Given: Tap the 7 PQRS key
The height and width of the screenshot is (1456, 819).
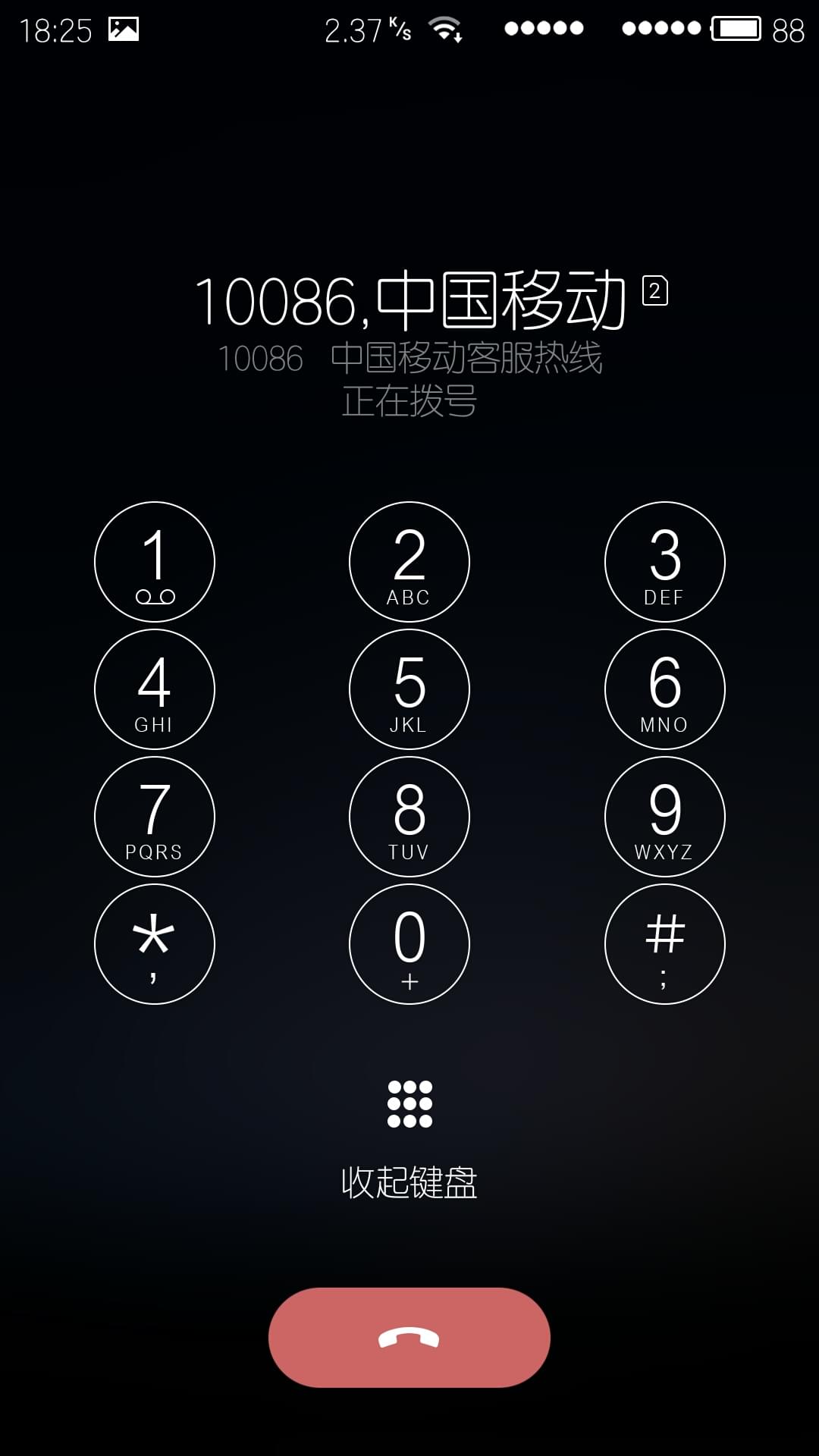Looking at the screenshot, I should coord(155,817).
